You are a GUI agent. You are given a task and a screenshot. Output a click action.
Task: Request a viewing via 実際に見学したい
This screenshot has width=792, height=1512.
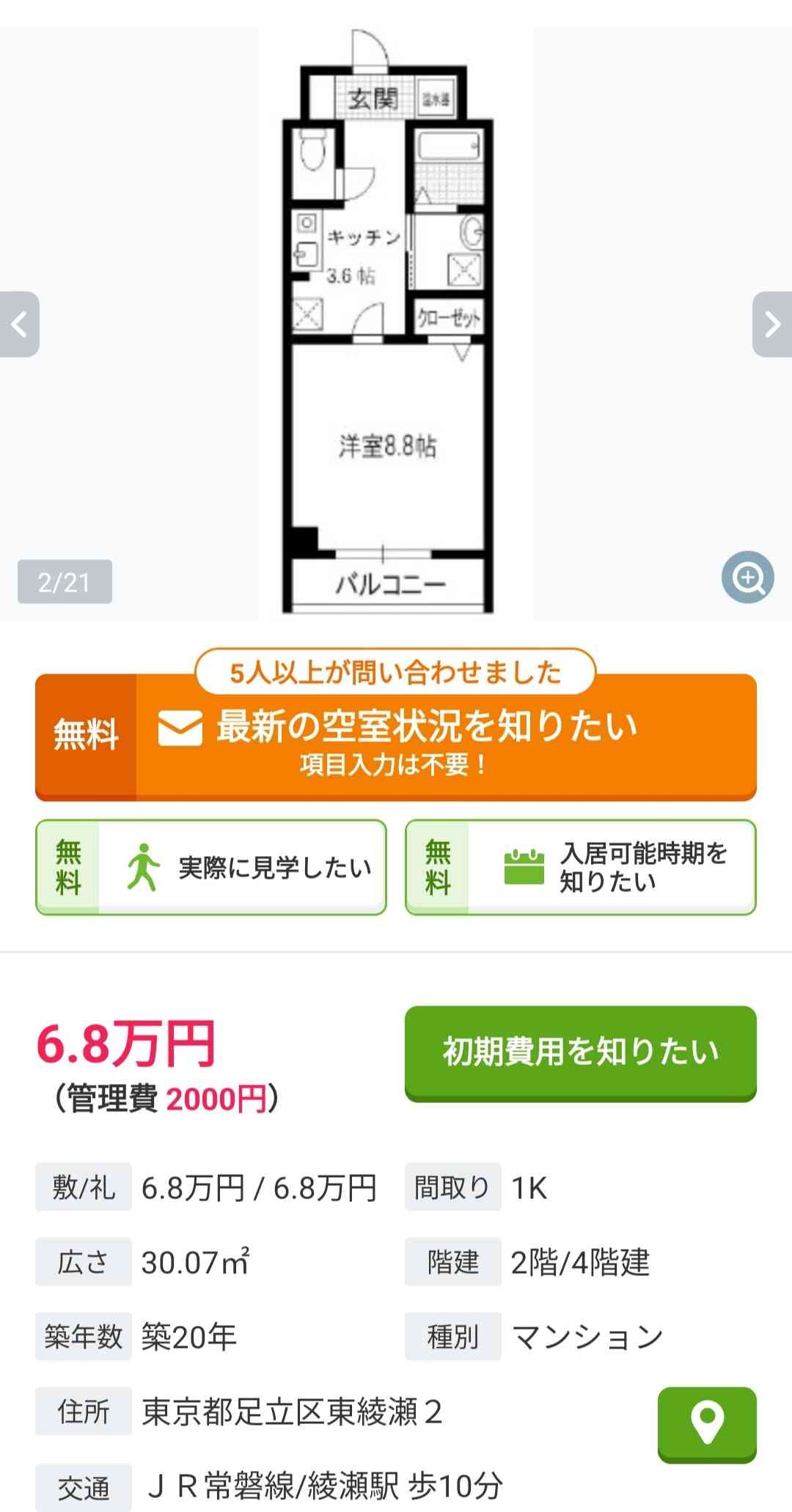(x=211, y=867)
